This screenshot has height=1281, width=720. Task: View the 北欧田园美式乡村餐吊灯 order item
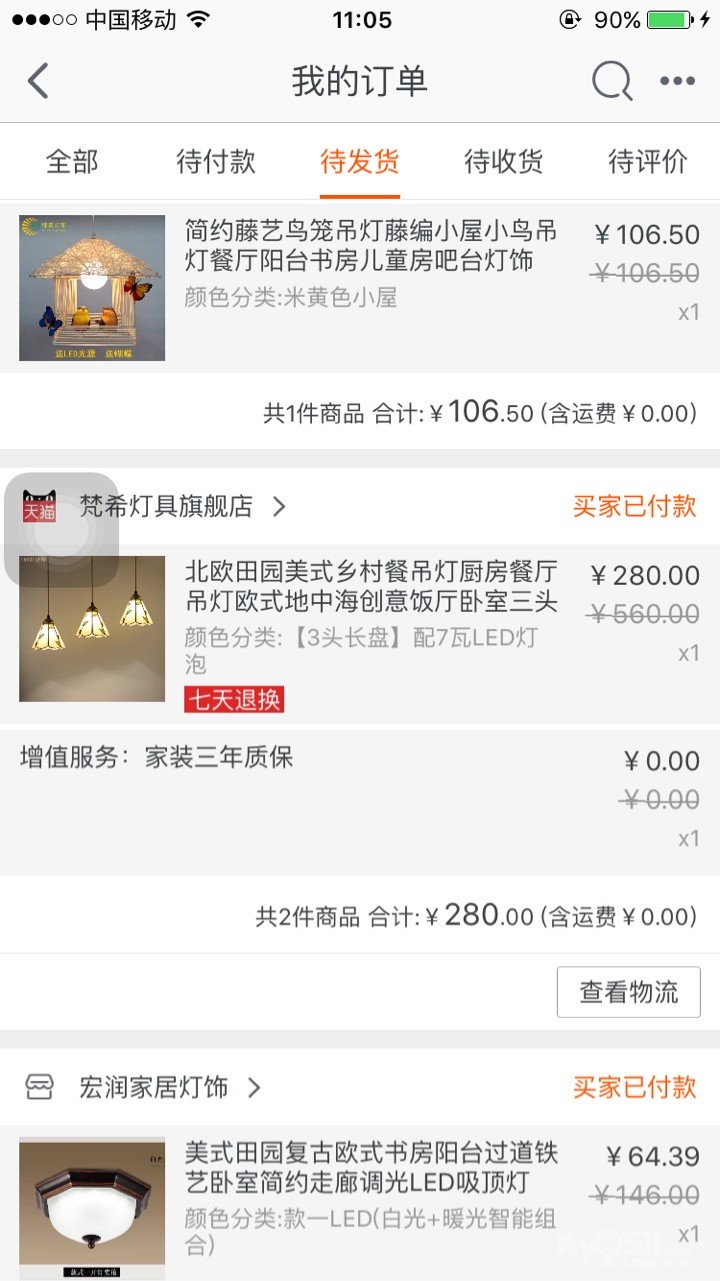[x=370, y=588]
